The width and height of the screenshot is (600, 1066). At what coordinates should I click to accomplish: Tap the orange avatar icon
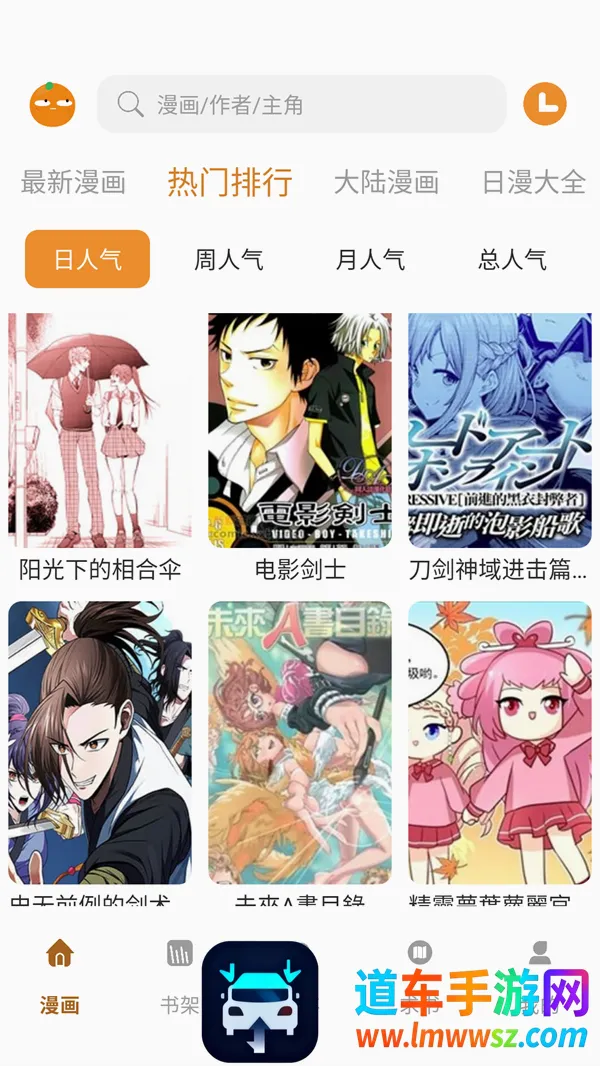coord(52,104)
